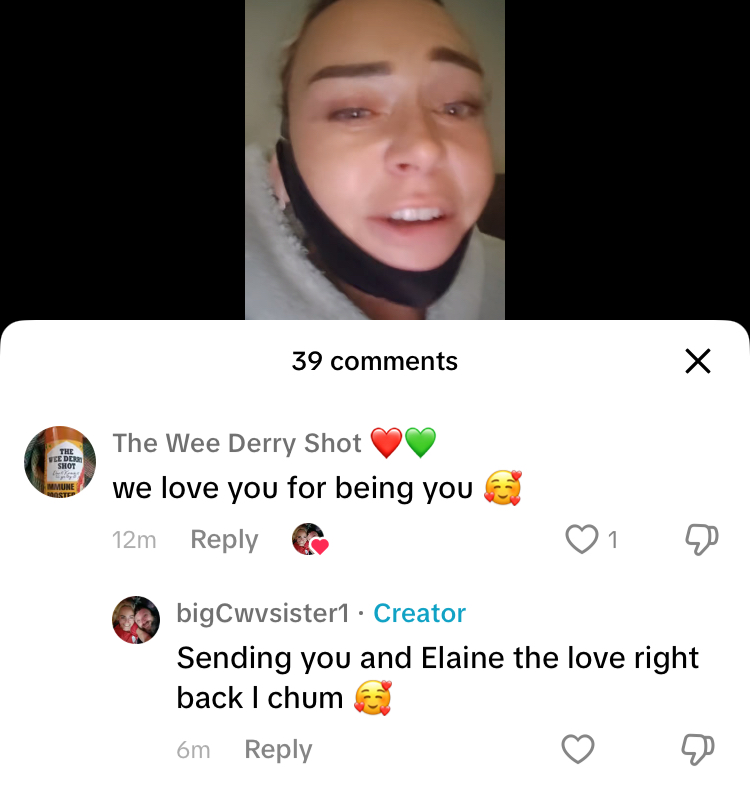Open bigCwvsister1 username link

coord(263,613)
